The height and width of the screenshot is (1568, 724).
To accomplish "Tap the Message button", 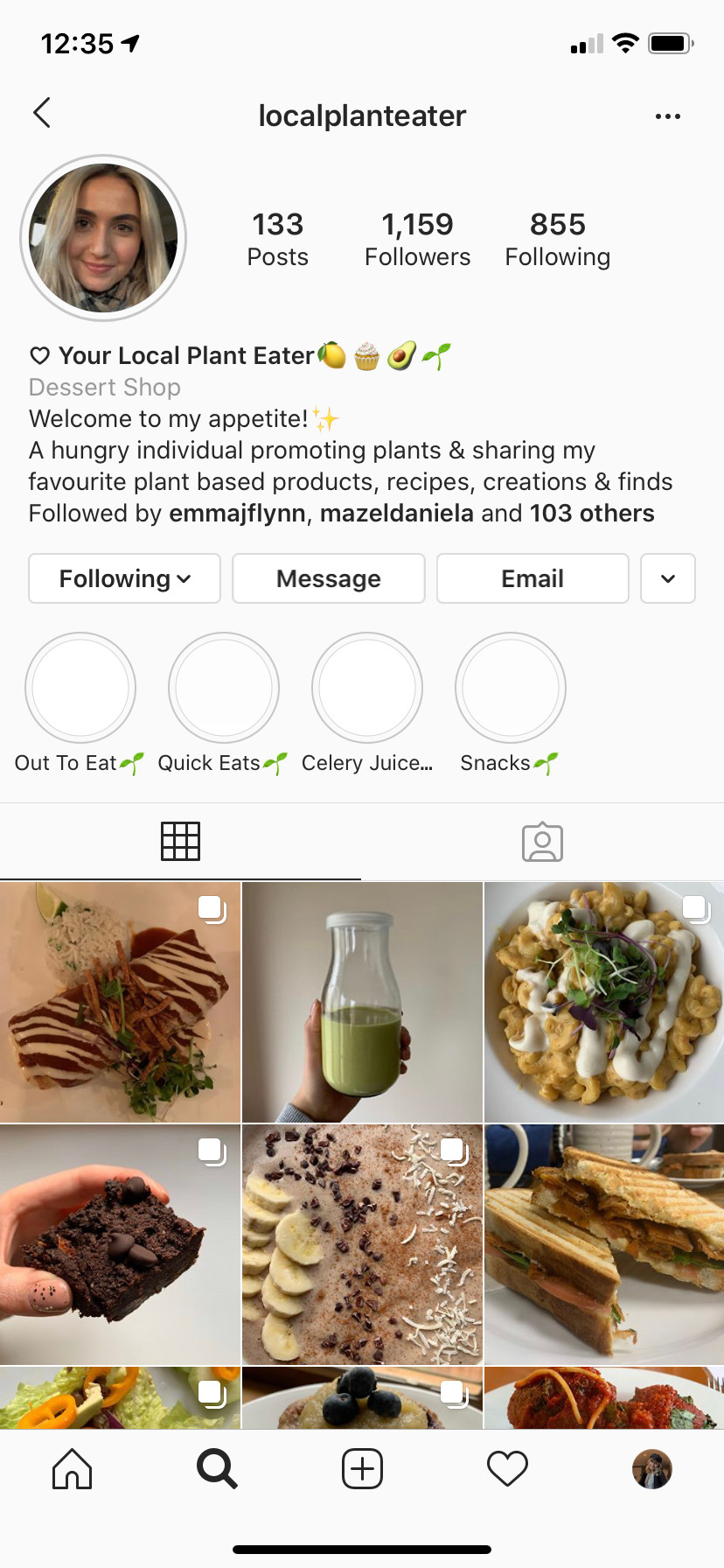I will (329, 578).
